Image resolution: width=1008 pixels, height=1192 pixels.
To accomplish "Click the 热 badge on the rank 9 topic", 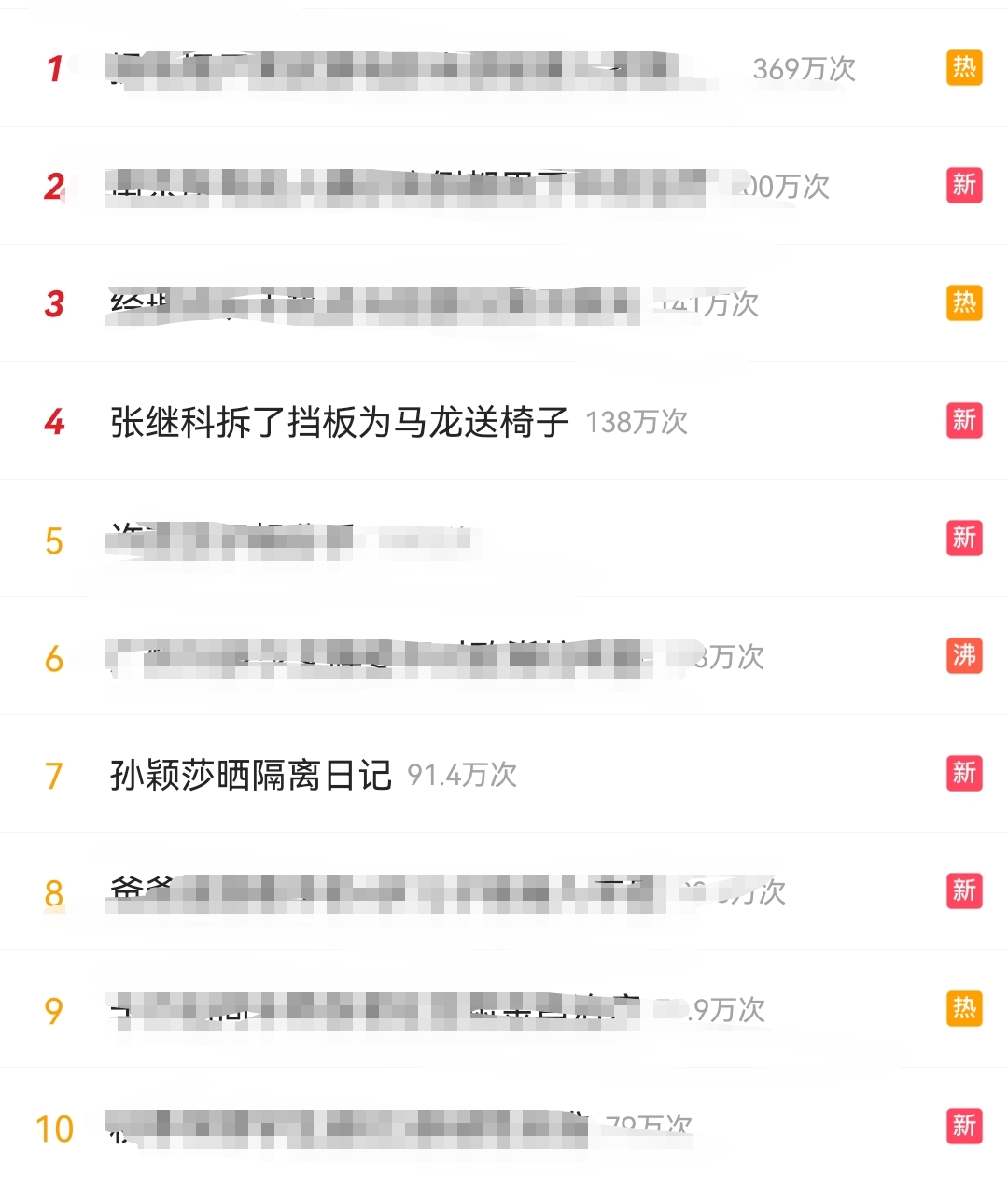I will pyautogui.click(x=965, y=1009).
